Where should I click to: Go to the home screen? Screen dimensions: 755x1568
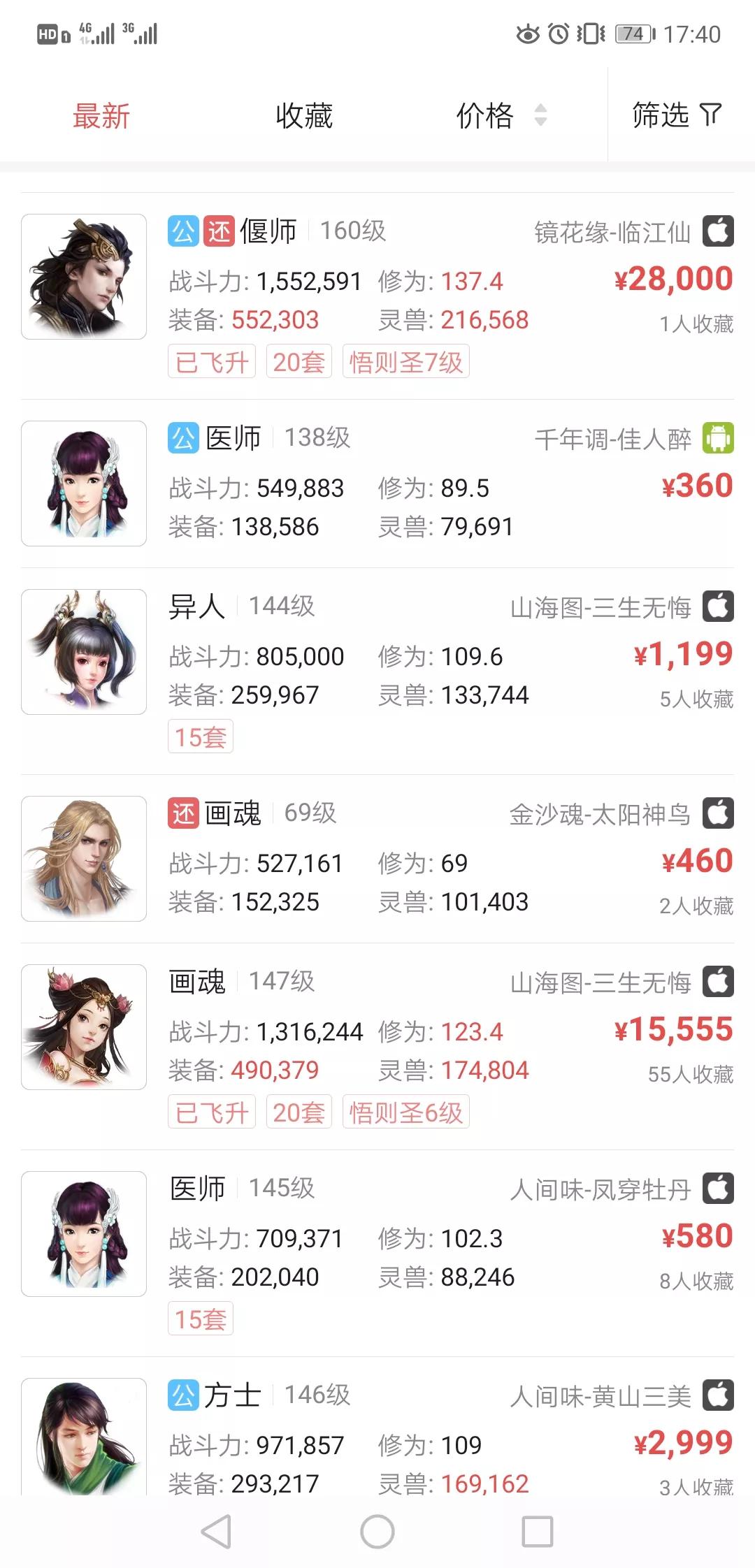point(377,1532)
